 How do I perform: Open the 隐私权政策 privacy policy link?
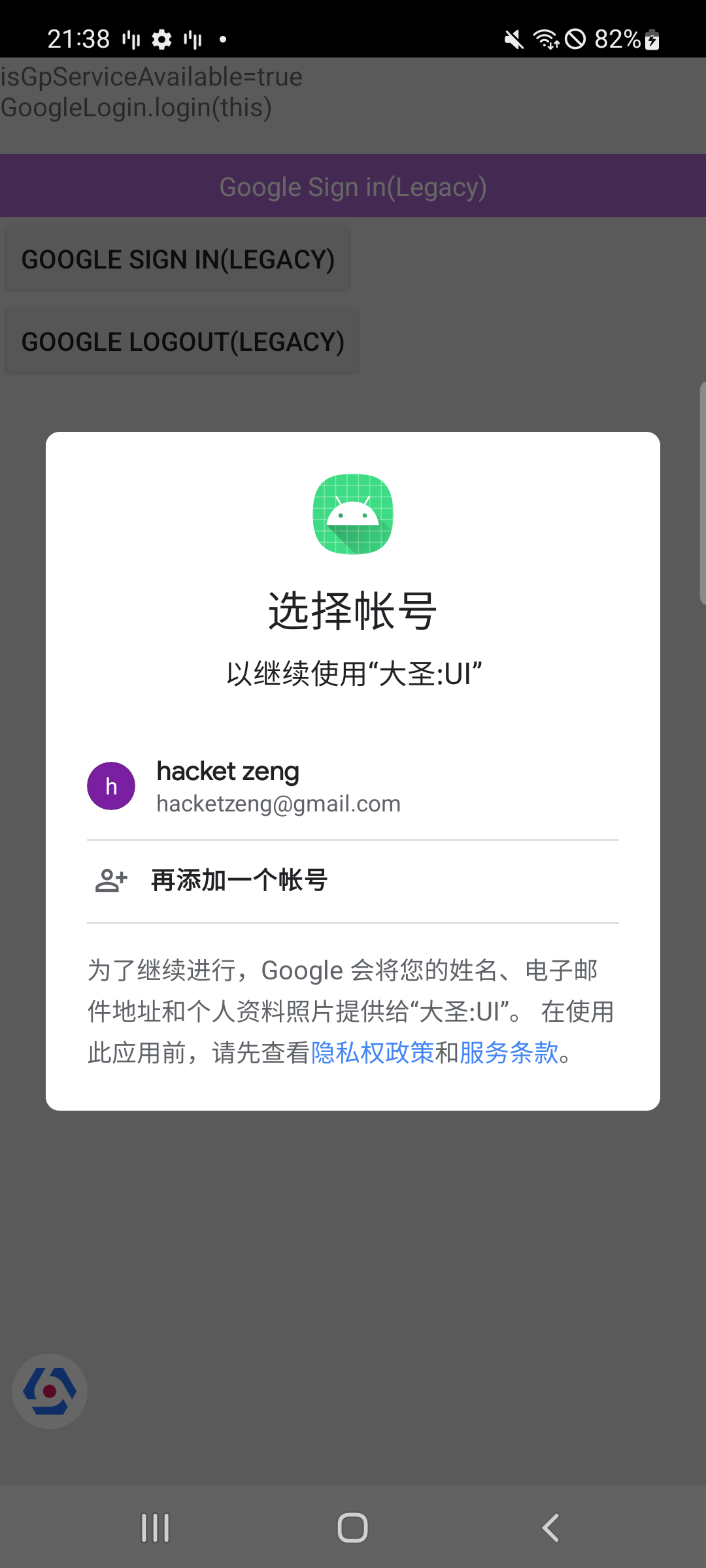tap(372, 1053)
